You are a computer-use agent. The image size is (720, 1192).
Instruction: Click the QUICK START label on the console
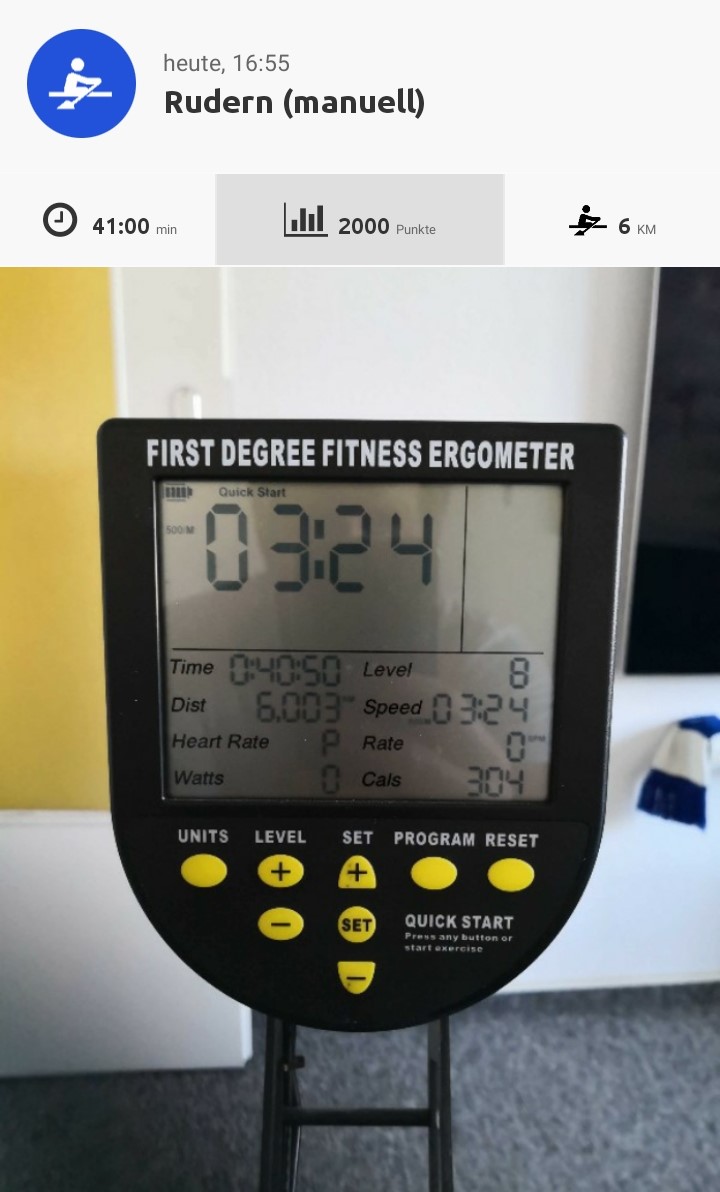pos(459,919)
